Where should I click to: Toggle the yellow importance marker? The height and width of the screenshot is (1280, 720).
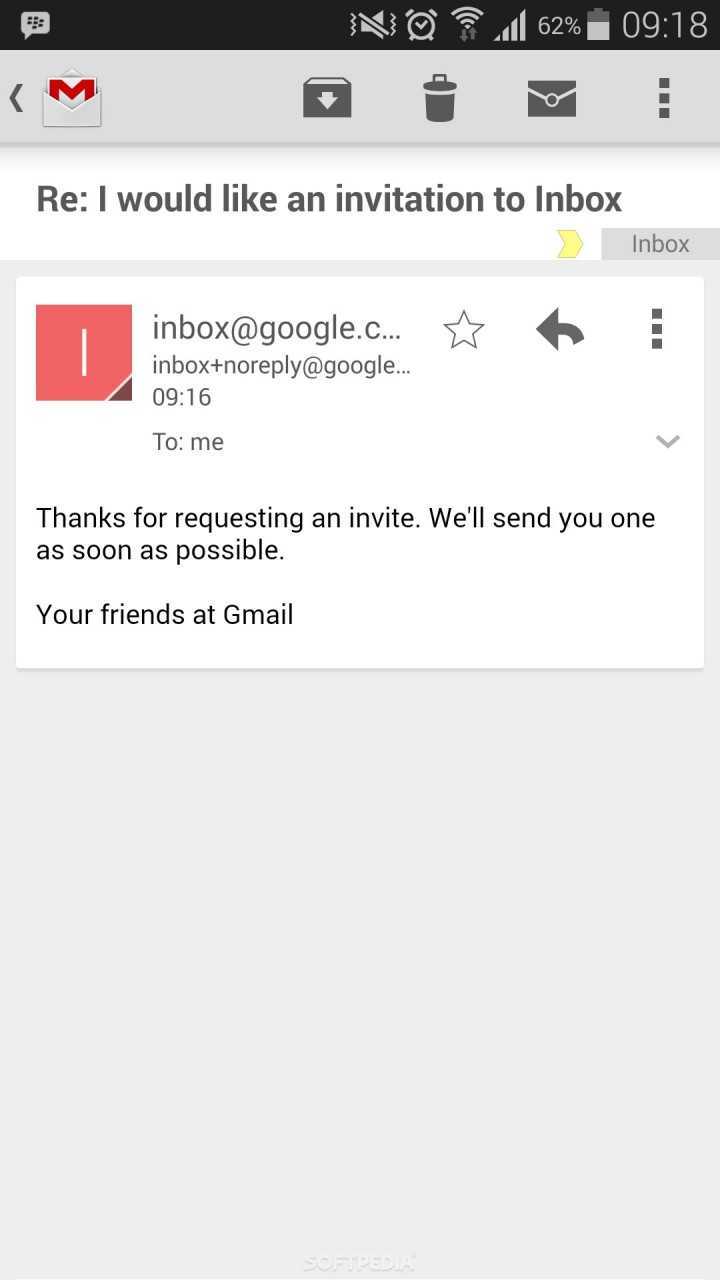[x=570, y=244]
